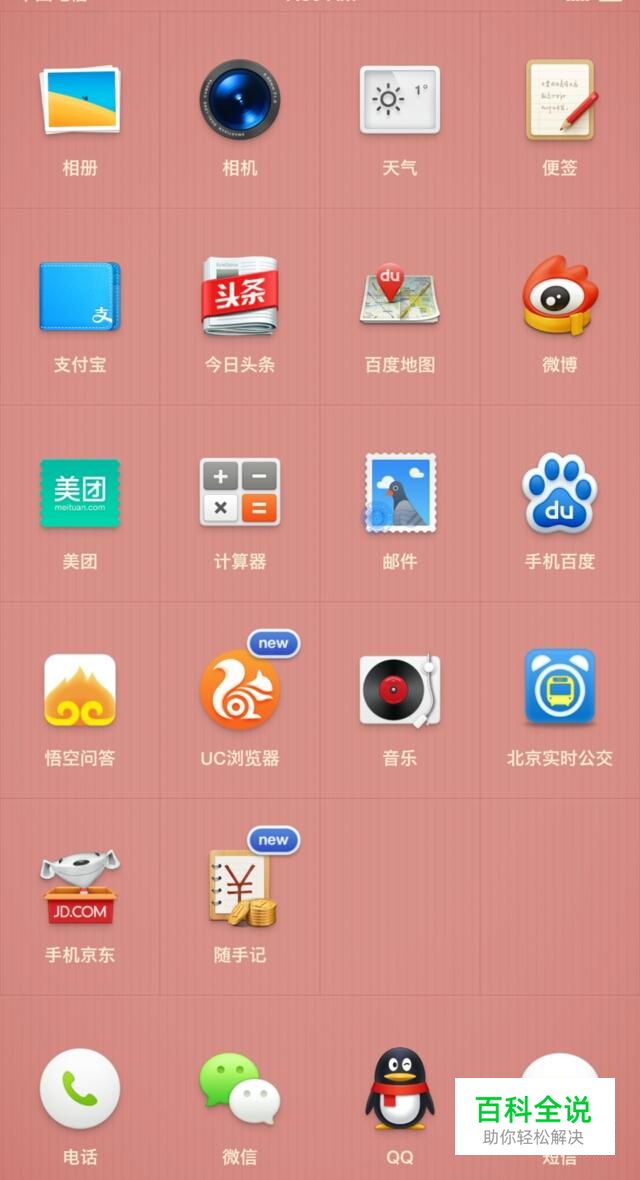Open the 计算器 calculator
The width and height of the screenshot is (640, 1180).
click(x=240, y=492)
